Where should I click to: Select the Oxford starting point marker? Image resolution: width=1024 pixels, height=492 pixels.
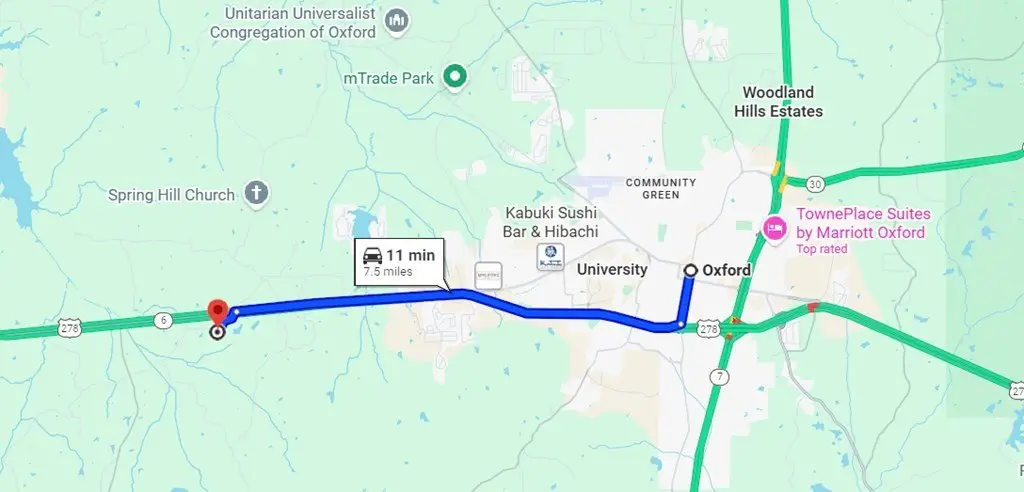[690, 270]
